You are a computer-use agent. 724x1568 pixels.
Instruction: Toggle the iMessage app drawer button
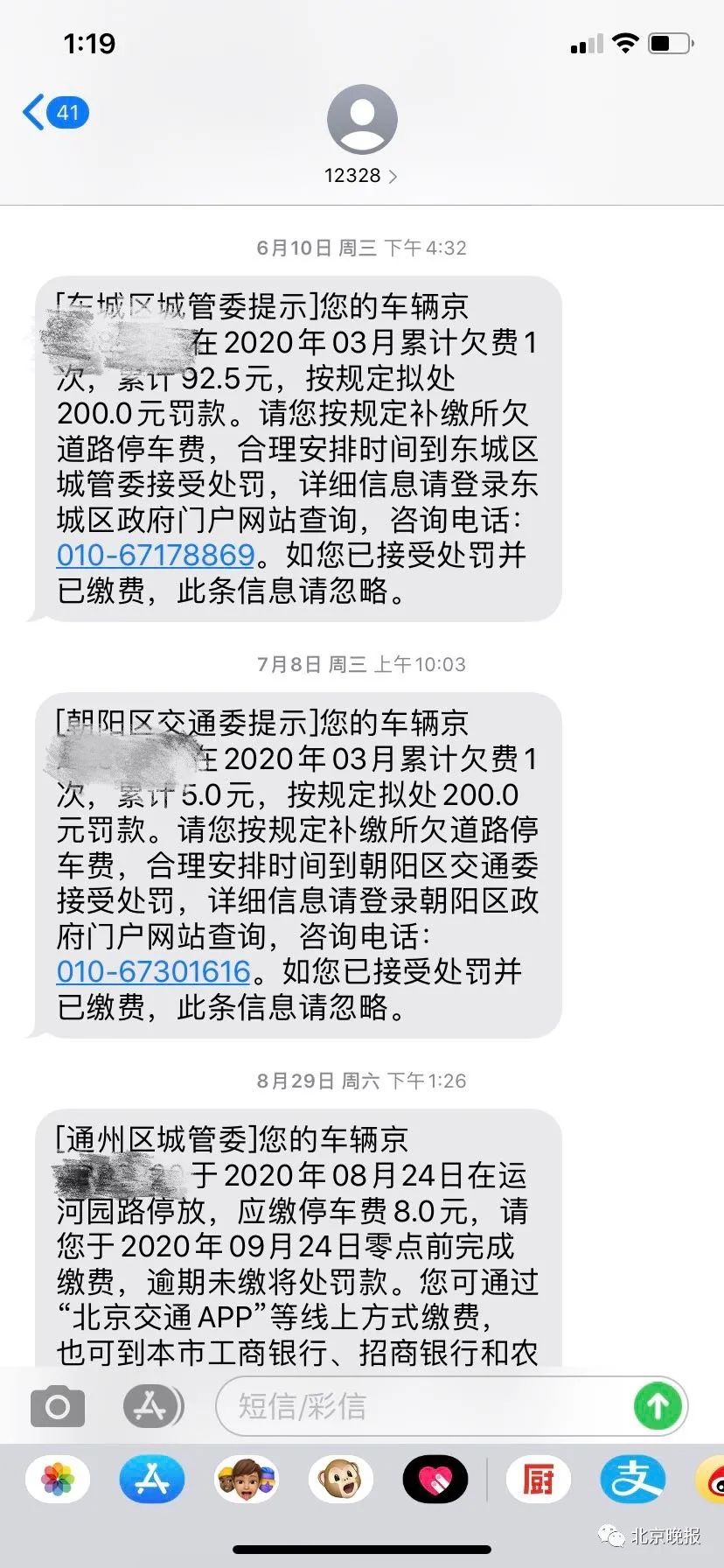(x=152, y=1407)
